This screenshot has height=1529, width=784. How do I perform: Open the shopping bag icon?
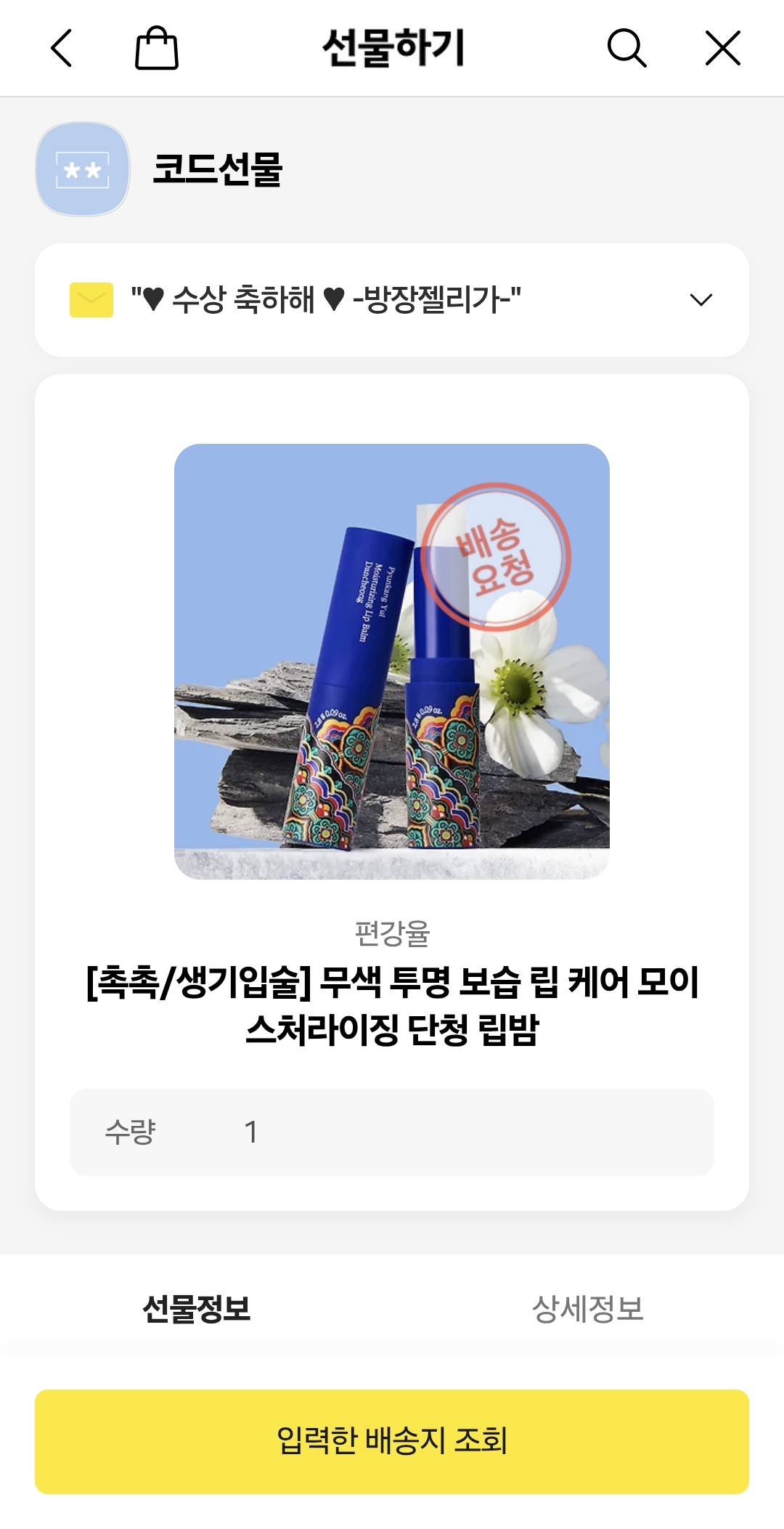point(157,49)
